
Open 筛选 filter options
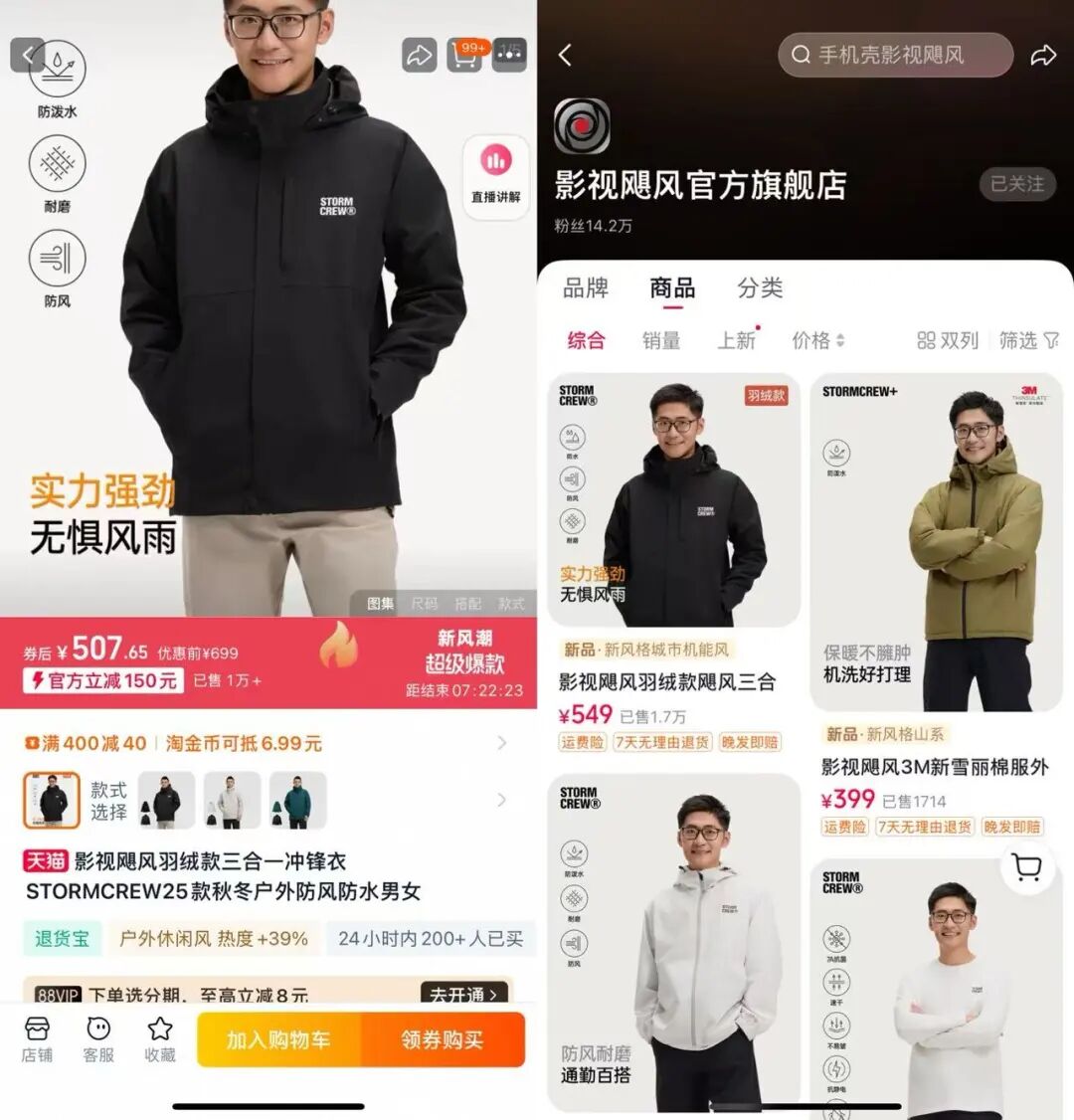[1028, 340]
